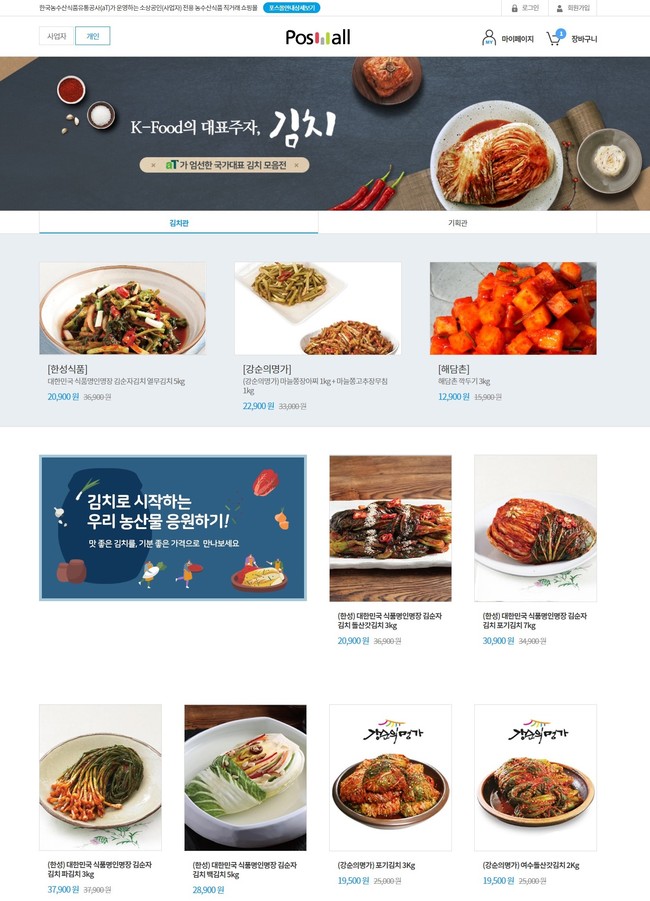Screen dimensions: 650x901
Task: View the 강순의명가 마늘쫑장아찌 product
Action: [318, 309]
